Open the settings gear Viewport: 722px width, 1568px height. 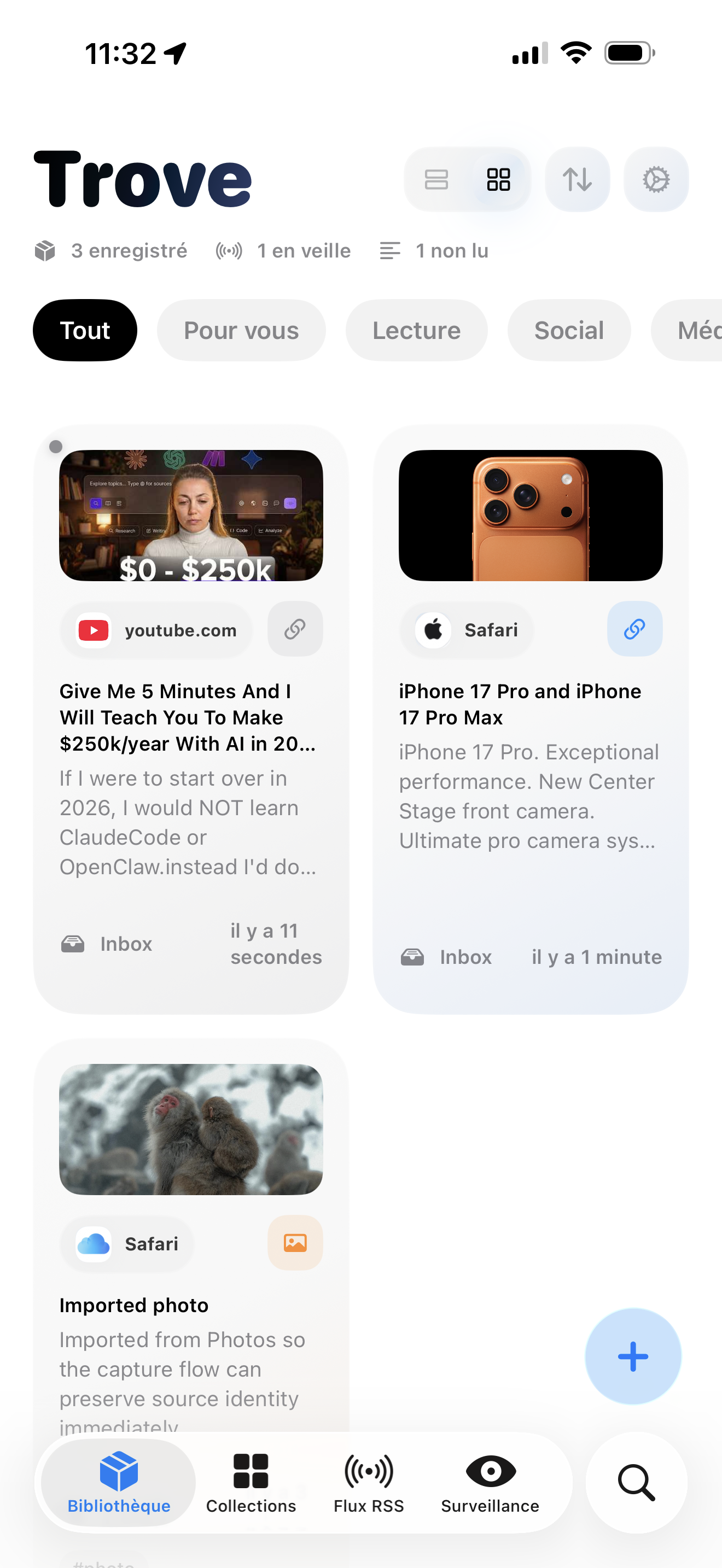656,179
